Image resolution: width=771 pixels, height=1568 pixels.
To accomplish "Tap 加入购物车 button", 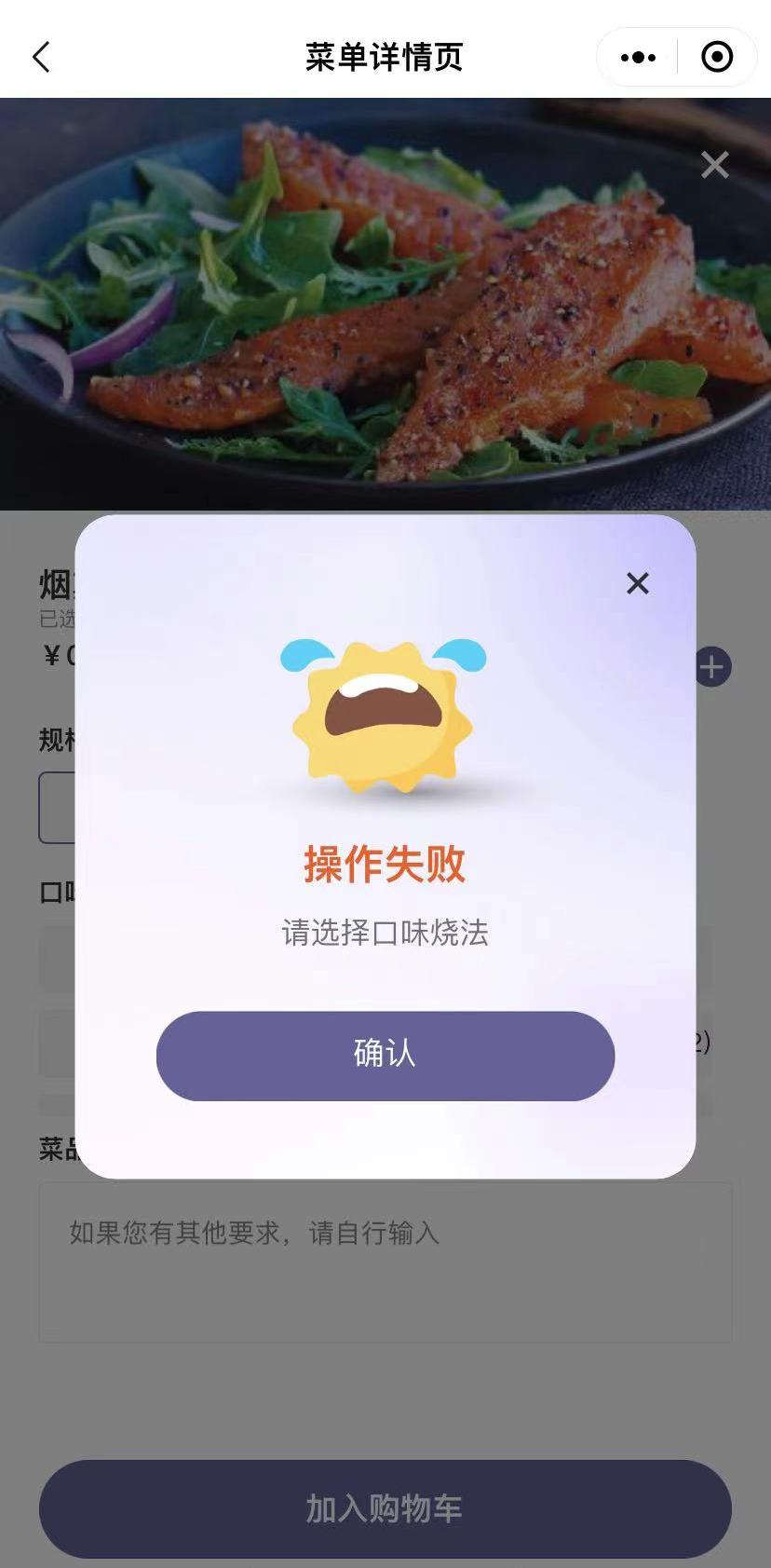I will 385,1507.
